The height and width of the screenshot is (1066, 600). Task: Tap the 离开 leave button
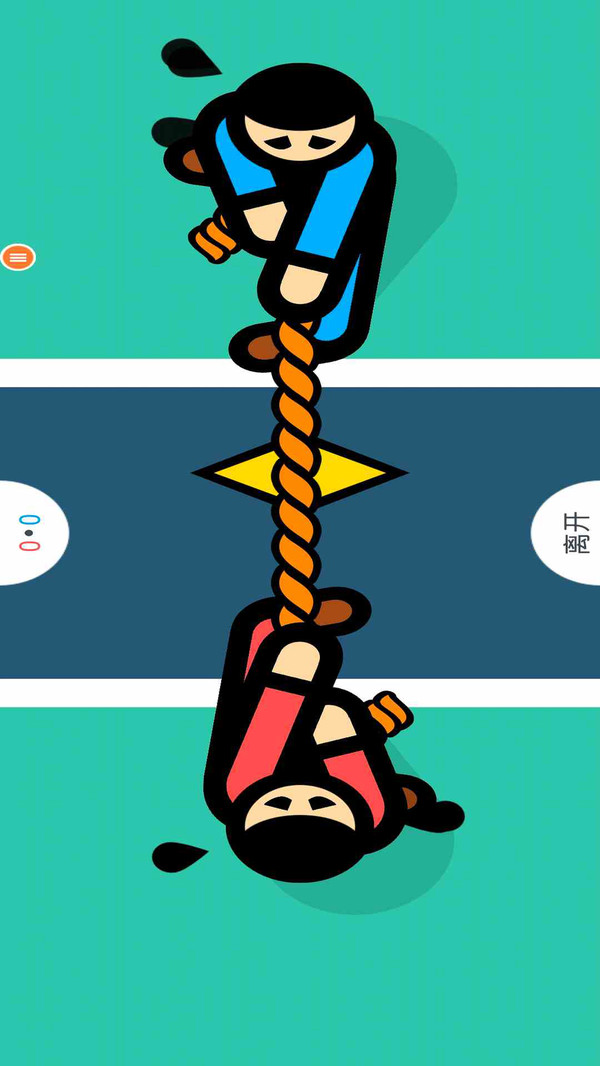[x=568, y=533]
